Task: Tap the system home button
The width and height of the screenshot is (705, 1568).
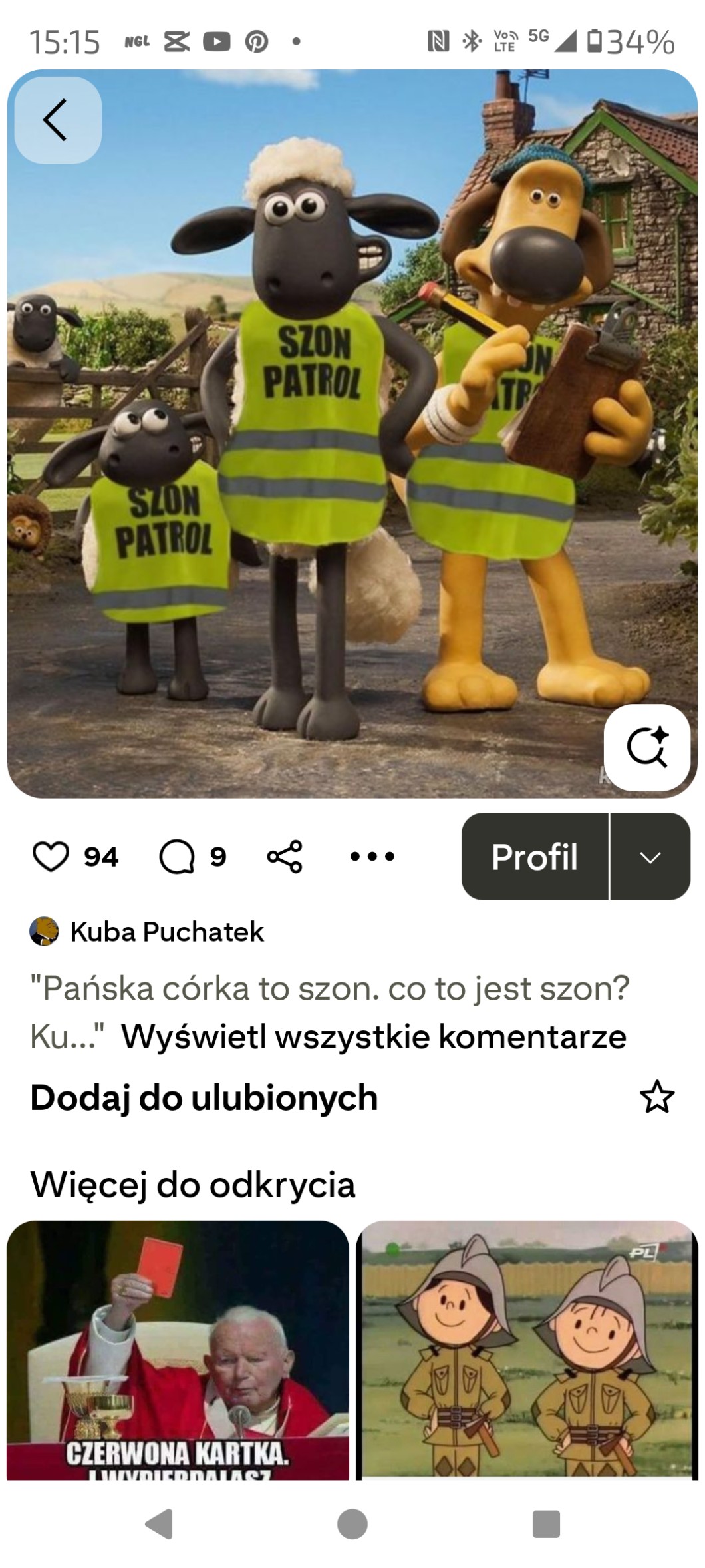Action: (352, 1524)
